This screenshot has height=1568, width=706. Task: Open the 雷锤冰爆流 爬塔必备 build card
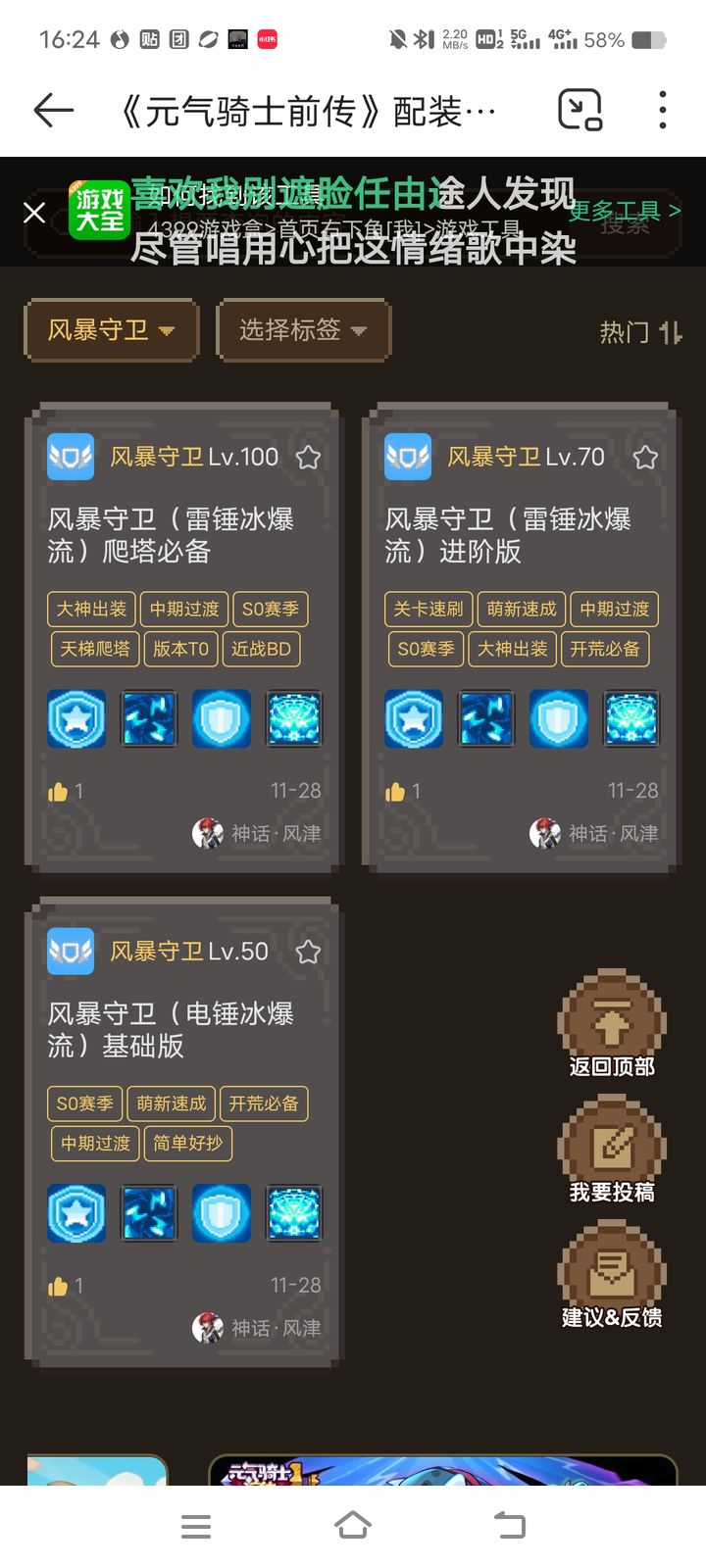coord(171,534)
